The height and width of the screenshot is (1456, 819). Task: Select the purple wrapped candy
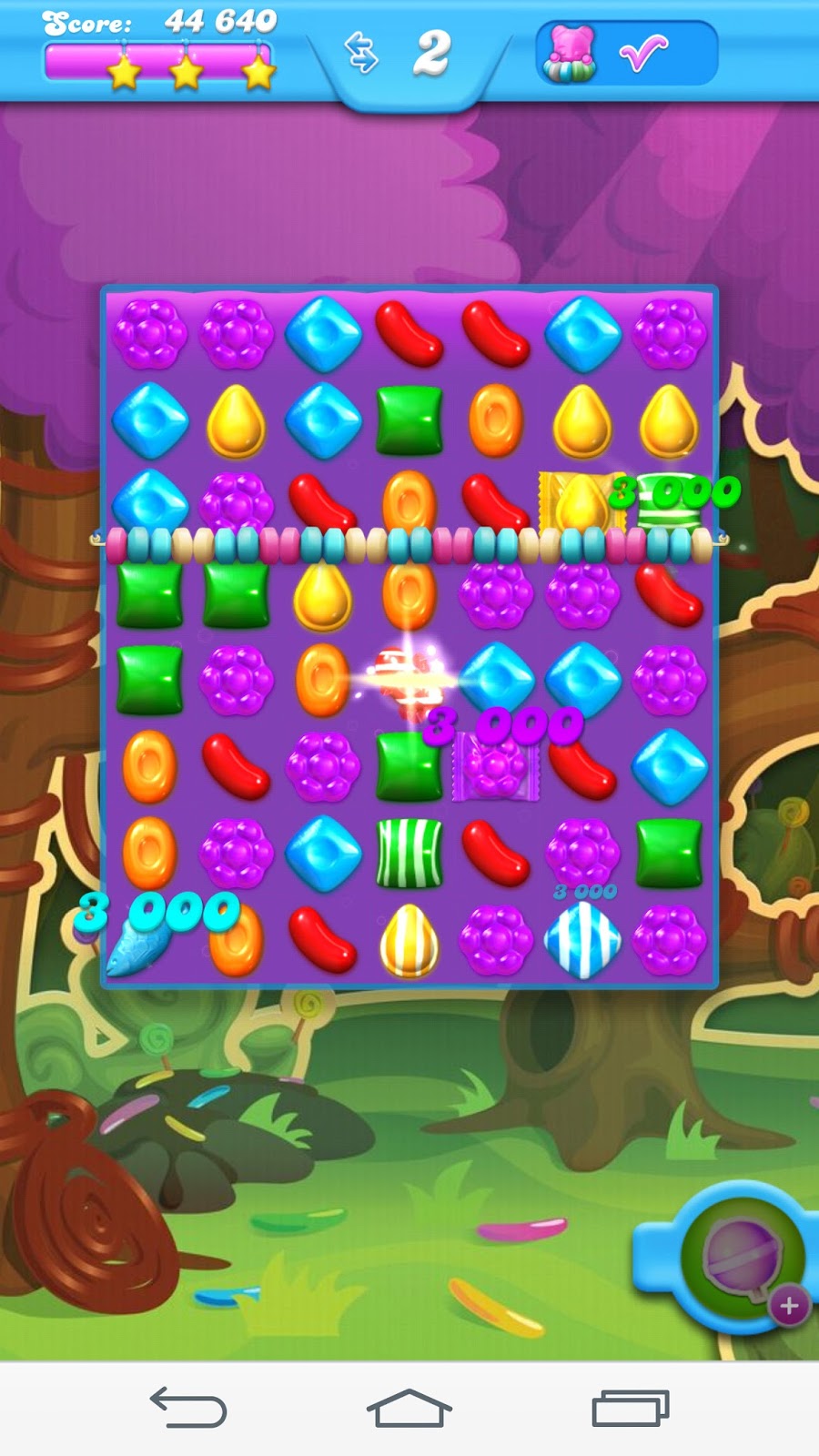pos(496,767)
